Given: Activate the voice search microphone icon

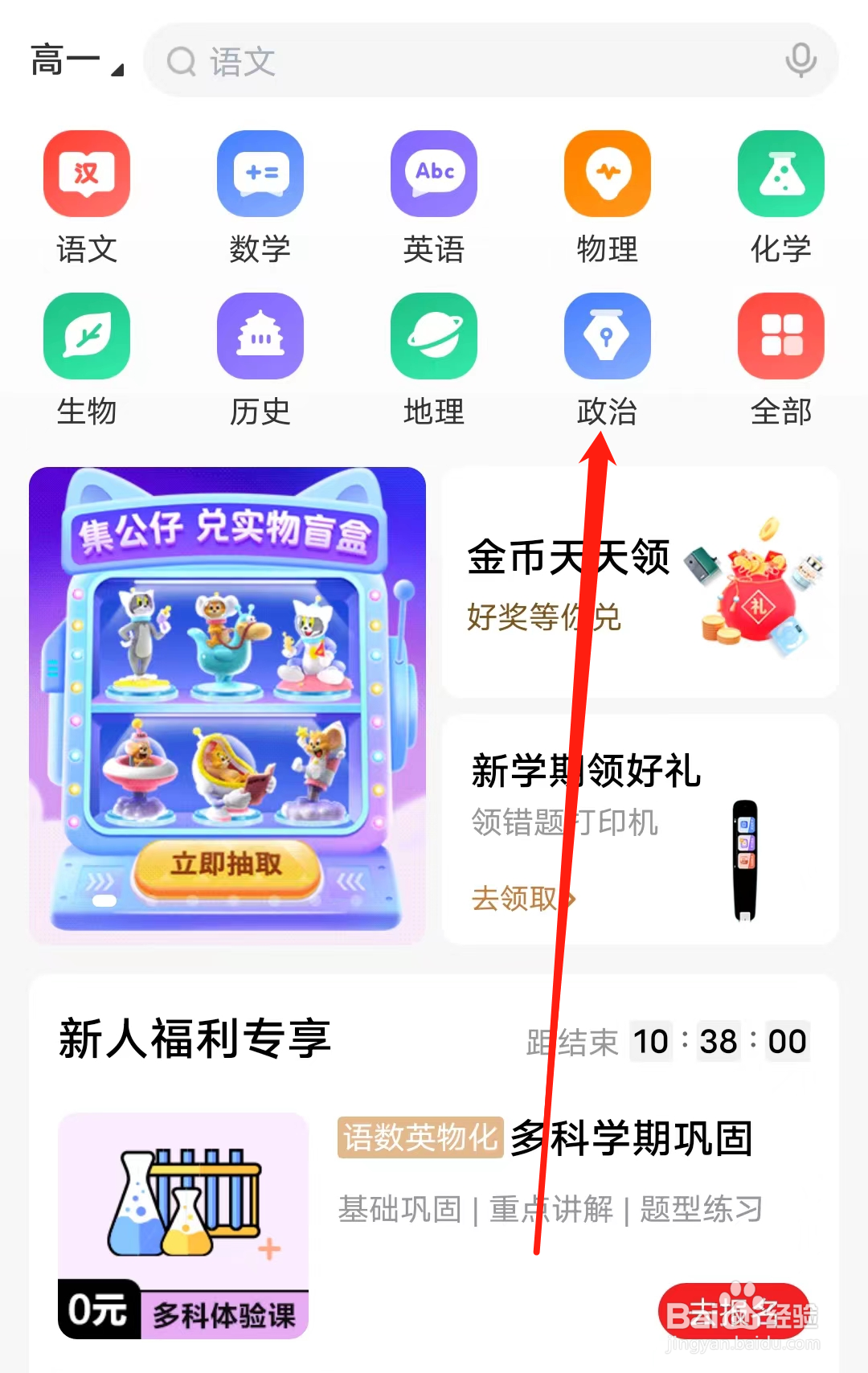Looking at the screenshot, I should coord(800,60).
